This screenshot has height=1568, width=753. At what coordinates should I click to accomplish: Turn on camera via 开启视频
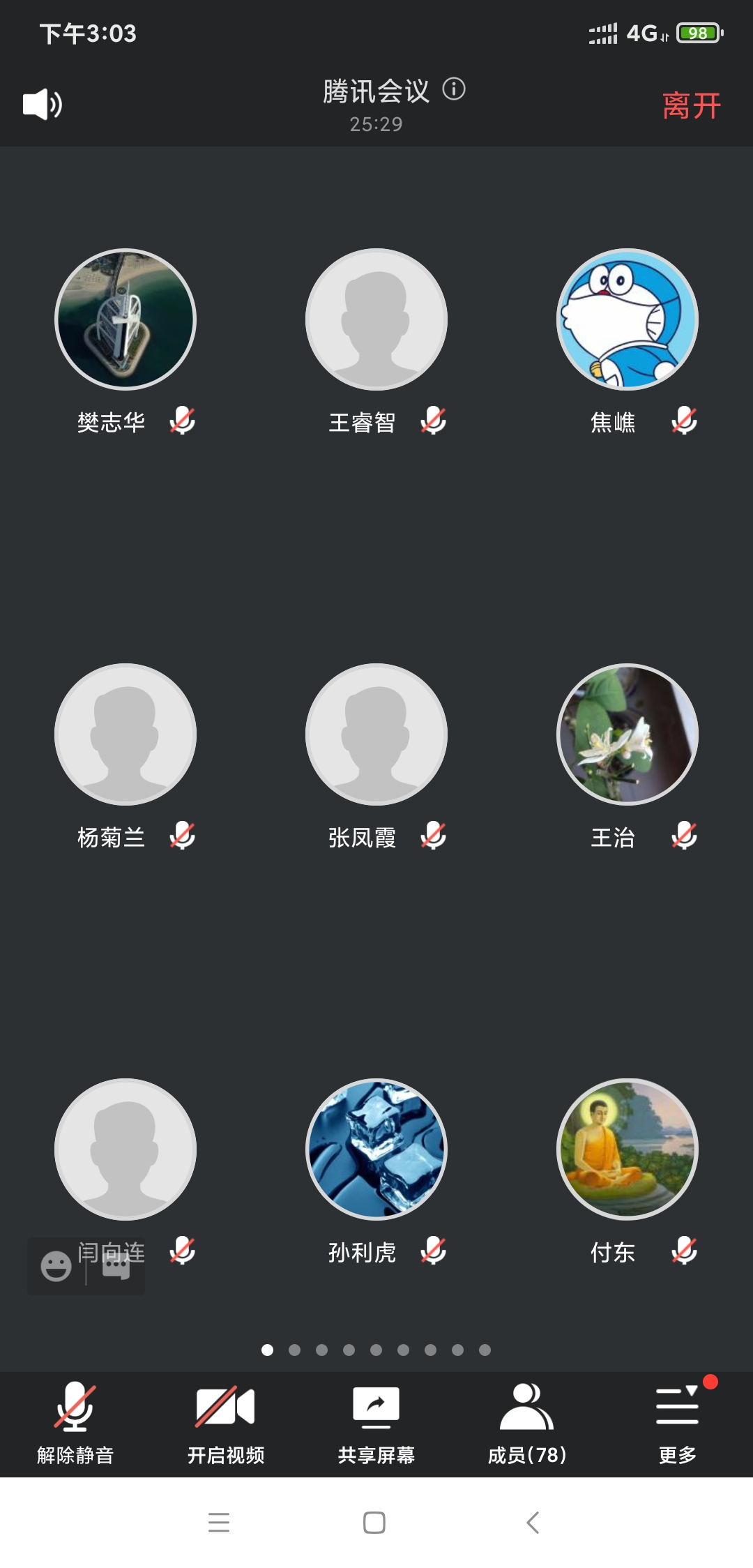pyautogui.click(x=225, y=1423)
